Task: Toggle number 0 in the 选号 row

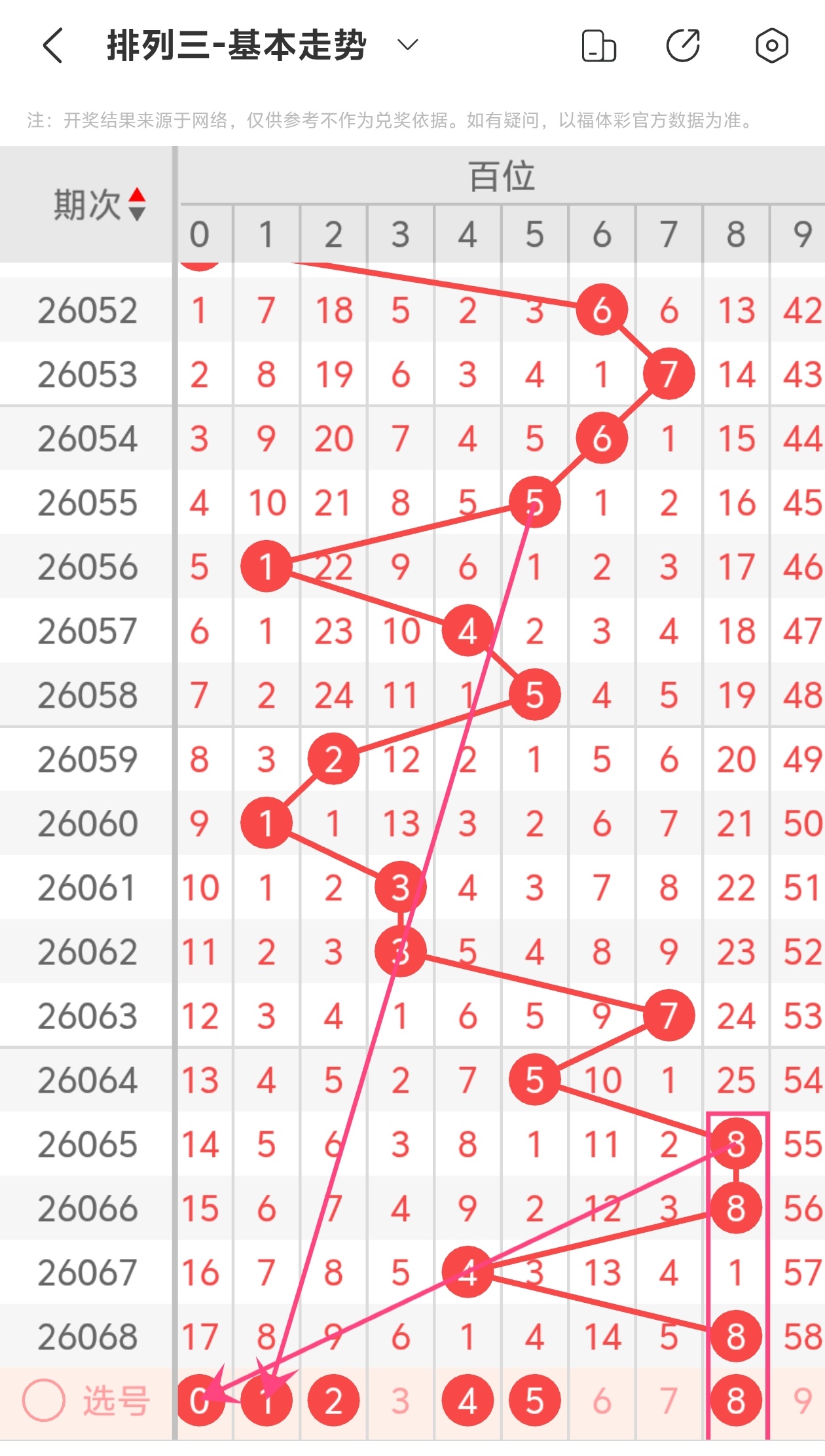Action: coord(200,1401)
